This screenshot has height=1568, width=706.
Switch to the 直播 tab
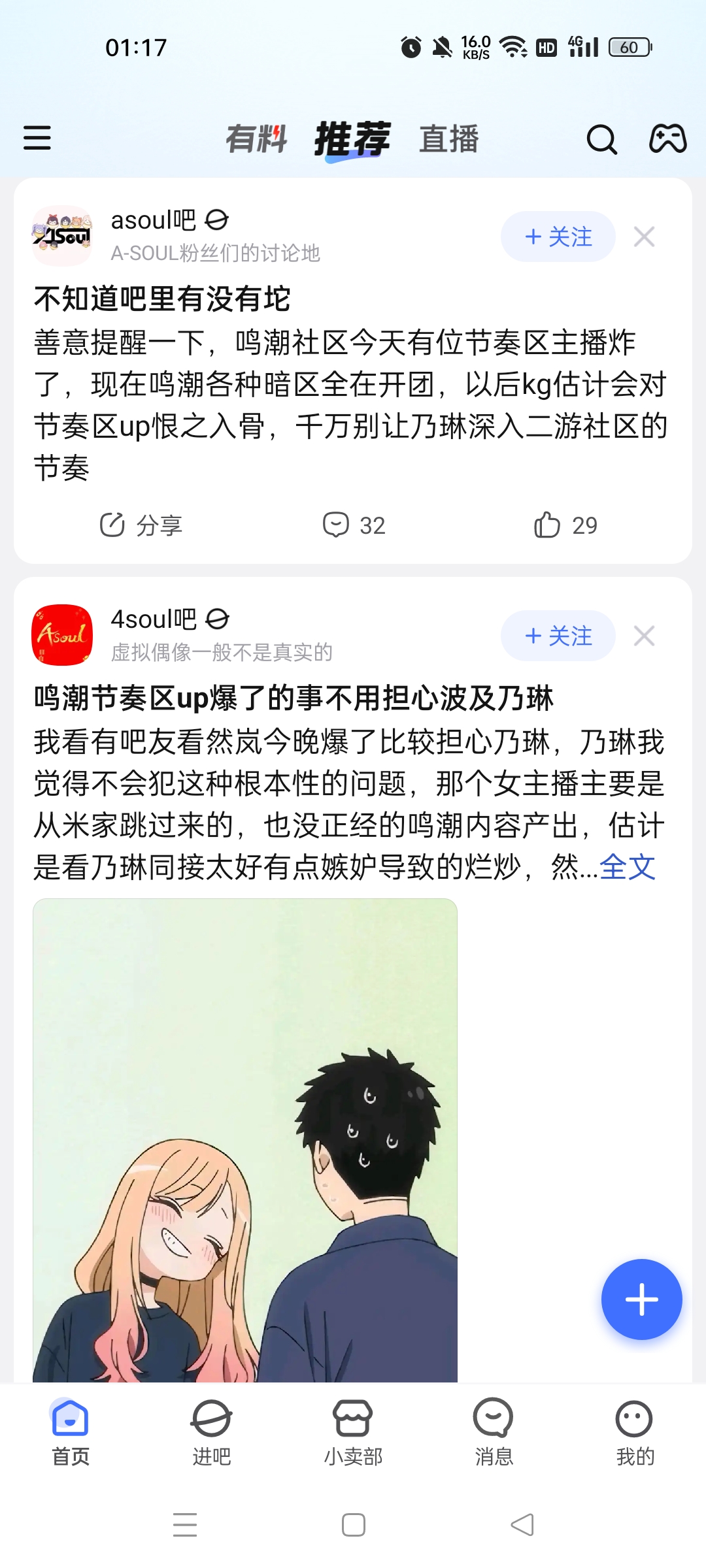[448, 139]
